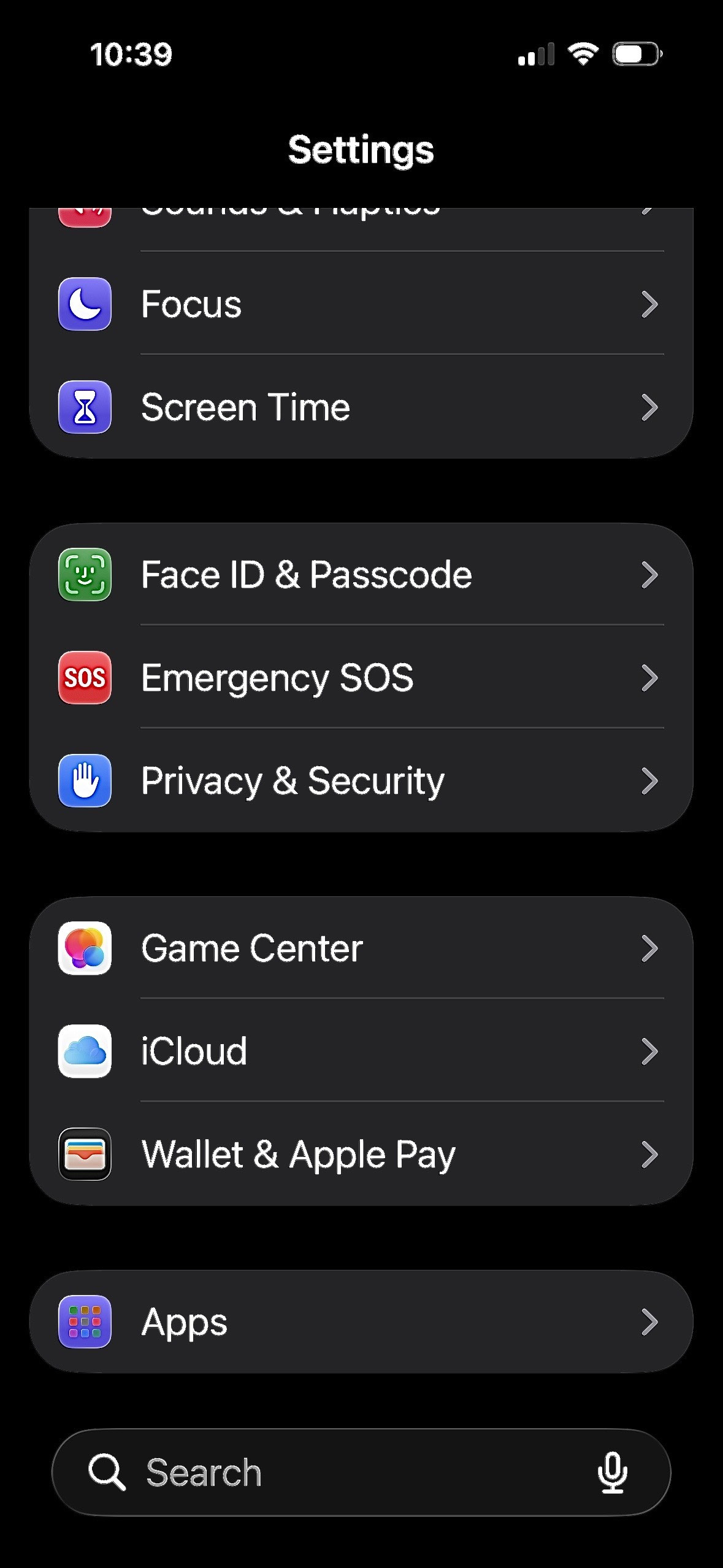723x1568 pixels.
Task: View iCloud settings
Action: pyautogui.click(x=361, y=1051)
